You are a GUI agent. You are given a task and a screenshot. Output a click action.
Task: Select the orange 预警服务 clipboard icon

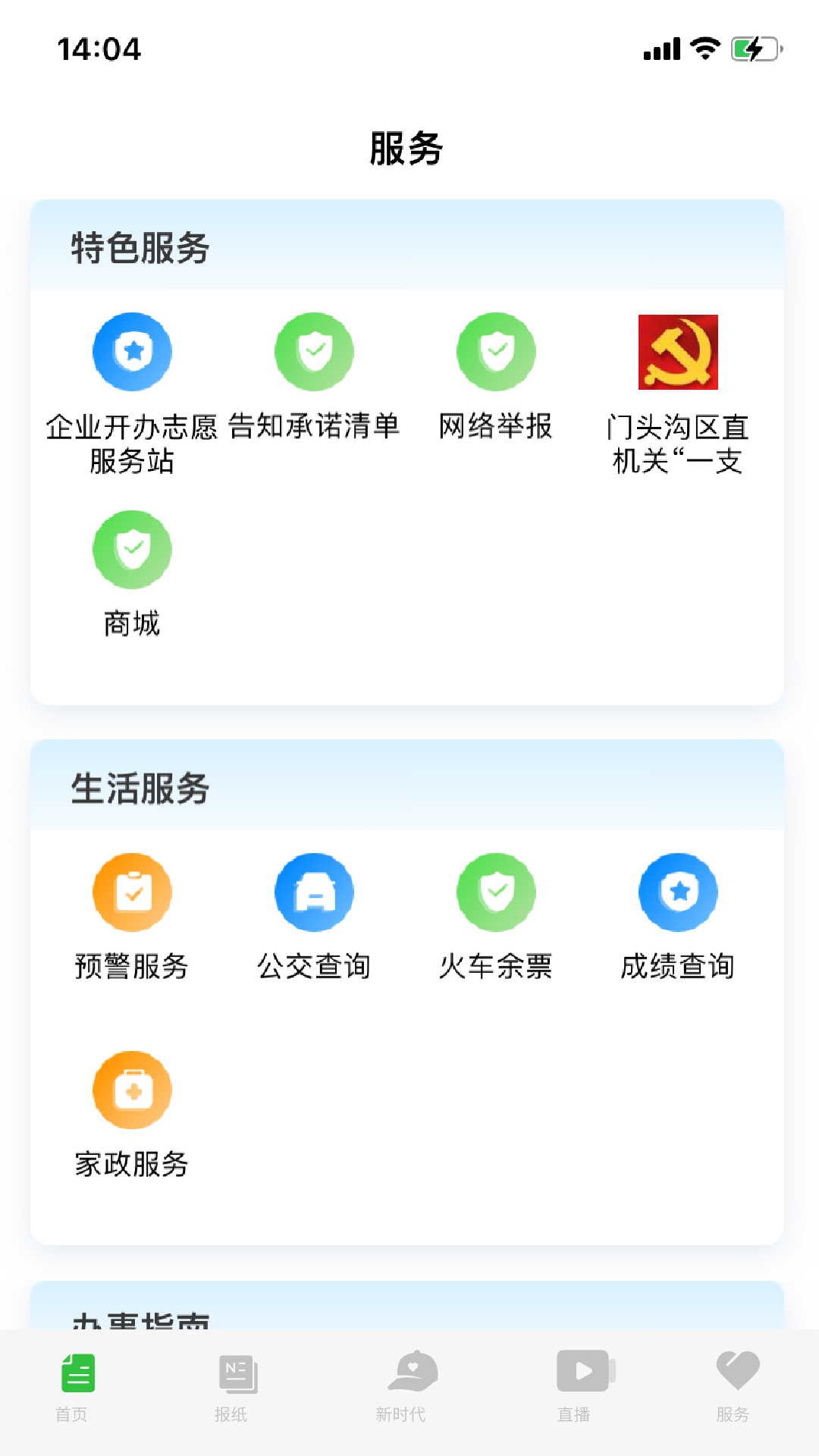132,892
